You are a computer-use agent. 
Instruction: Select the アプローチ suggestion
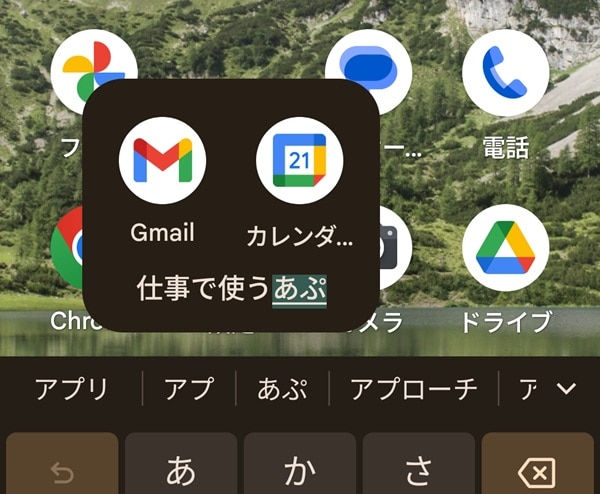pyautogui.click(x=413, y=389)
